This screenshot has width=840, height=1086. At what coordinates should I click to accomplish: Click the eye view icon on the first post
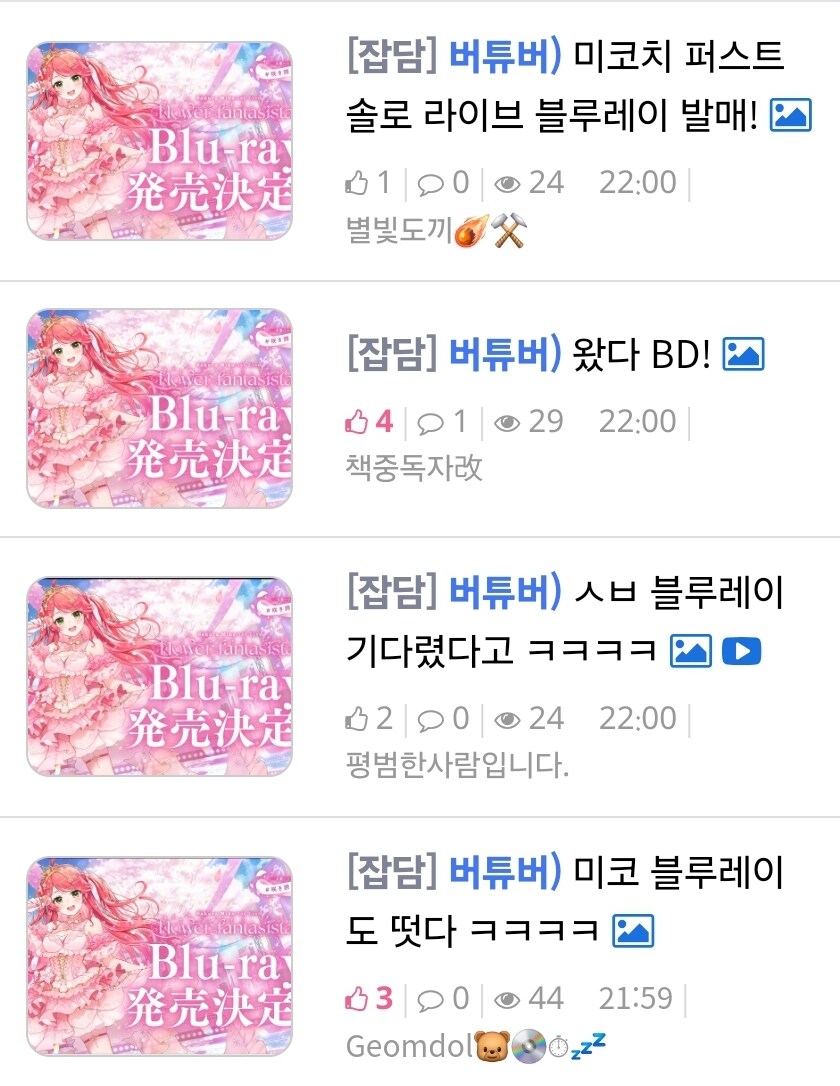(508, 182)
